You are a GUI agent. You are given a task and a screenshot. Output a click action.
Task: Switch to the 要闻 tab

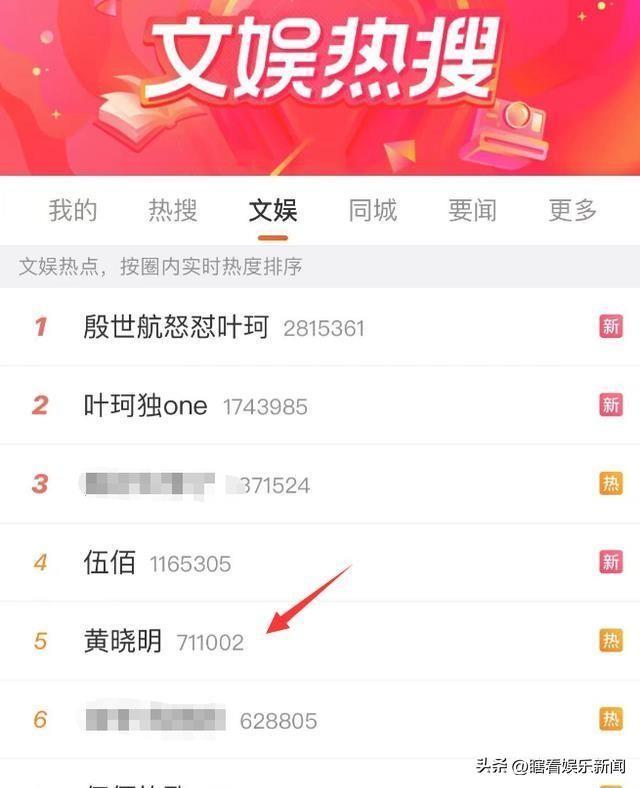473,210
